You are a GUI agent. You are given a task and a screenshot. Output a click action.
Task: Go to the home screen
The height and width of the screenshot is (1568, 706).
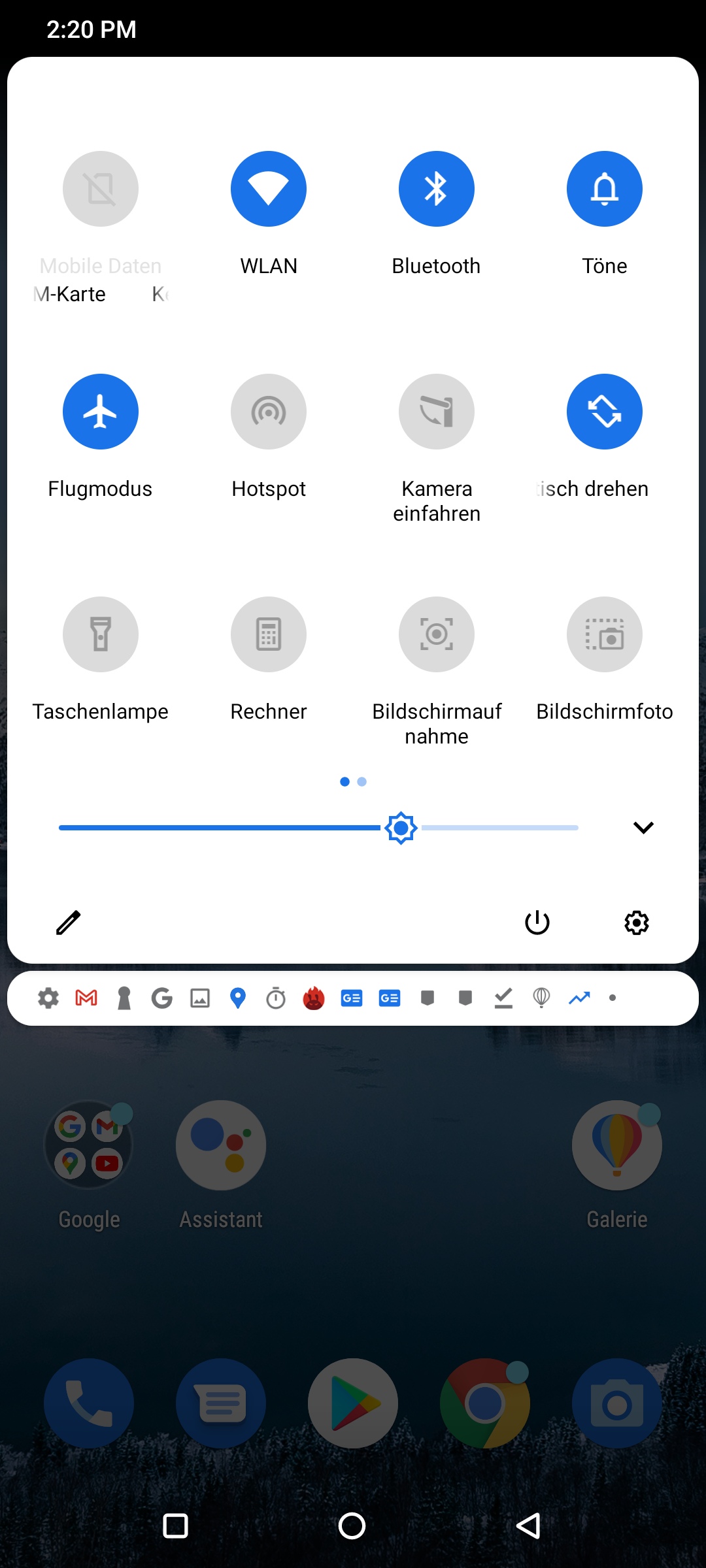pos(352,1526)
